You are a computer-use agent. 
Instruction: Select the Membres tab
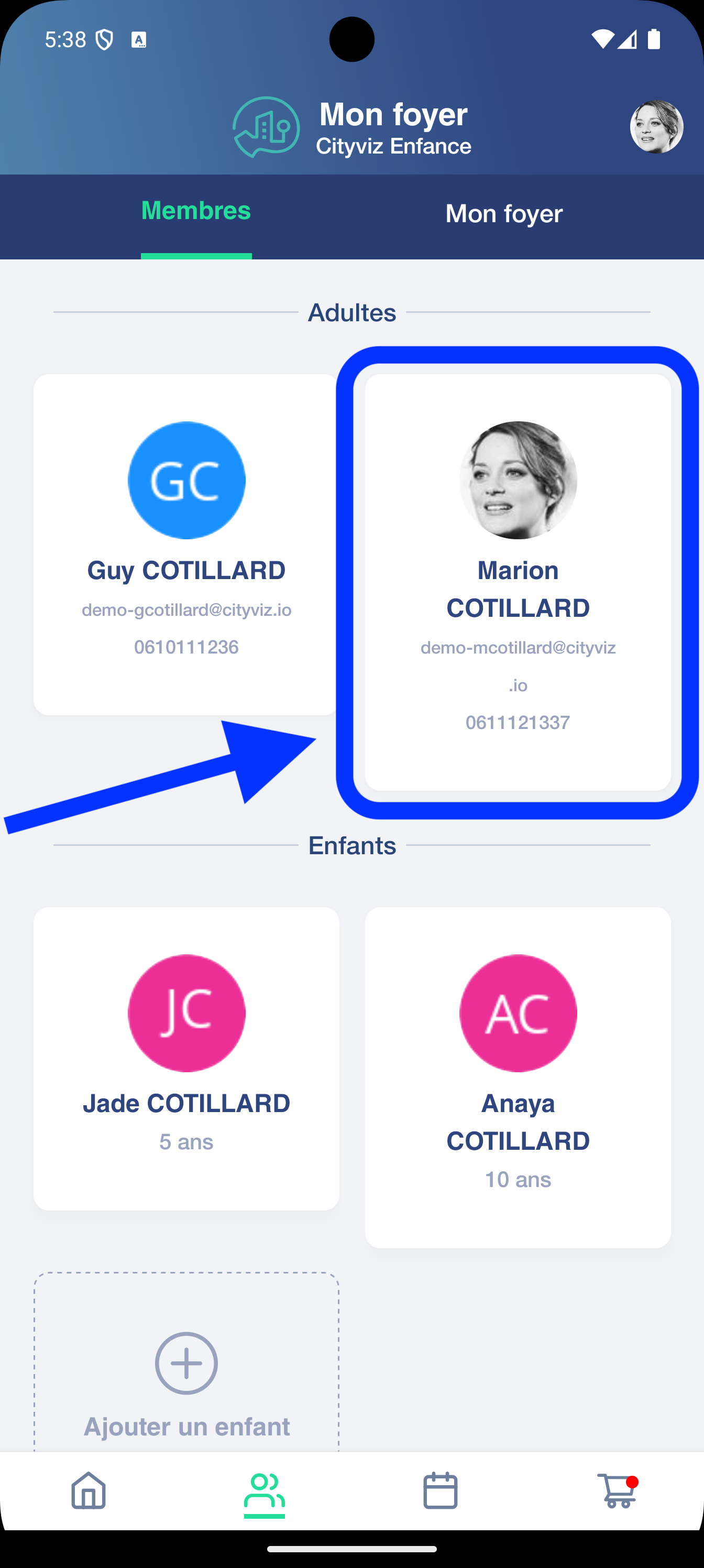click(x=196, y=211)
